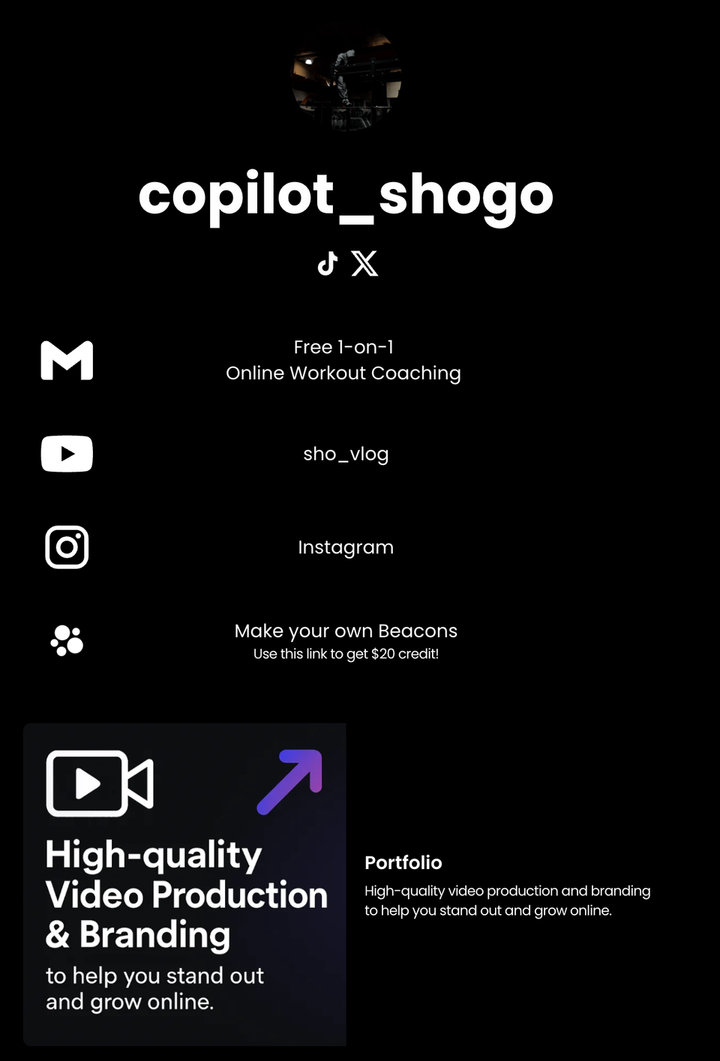720x1061 pixels.
Task: Open the X profile icon
Action: pos(365,264)
